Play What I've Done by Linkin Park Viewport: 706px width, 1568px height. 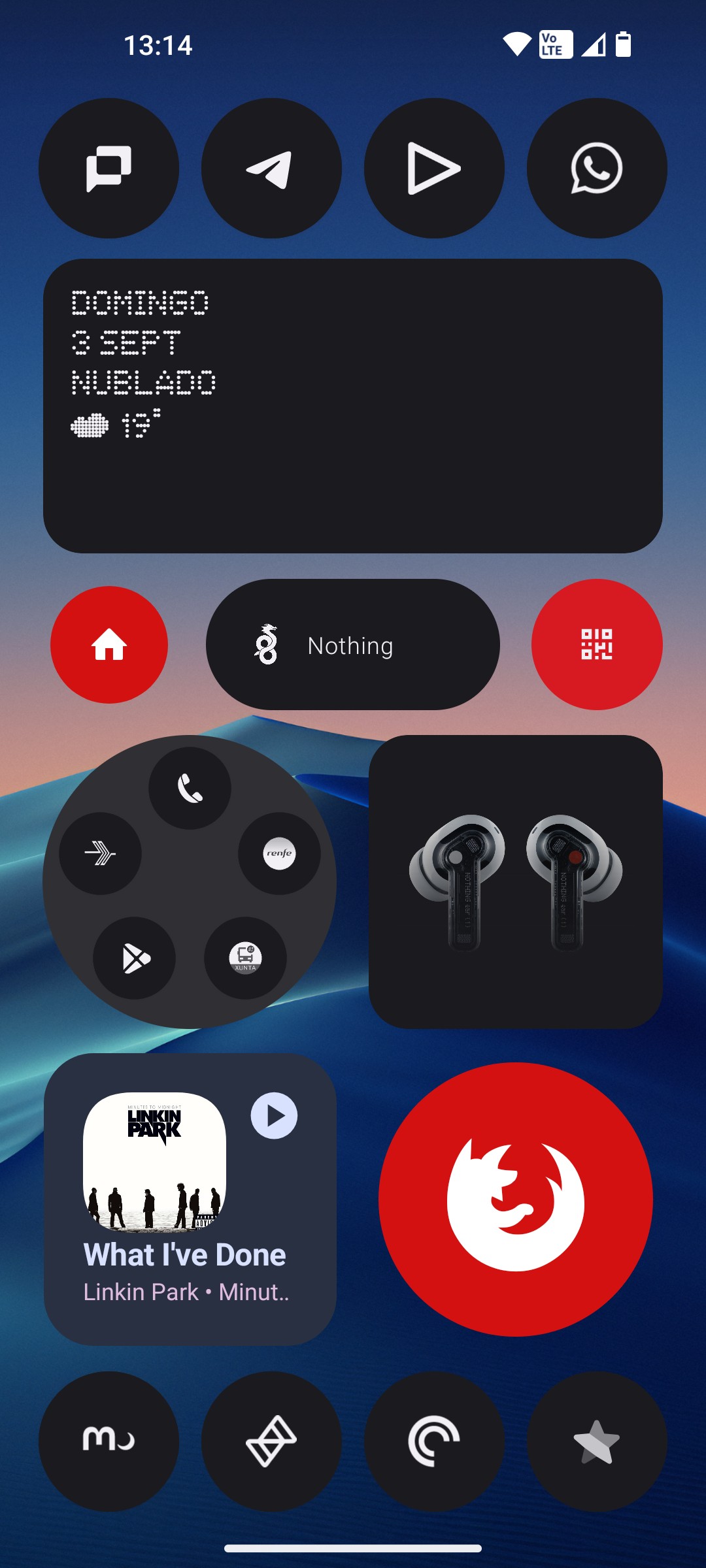[x=274, y=1116]
